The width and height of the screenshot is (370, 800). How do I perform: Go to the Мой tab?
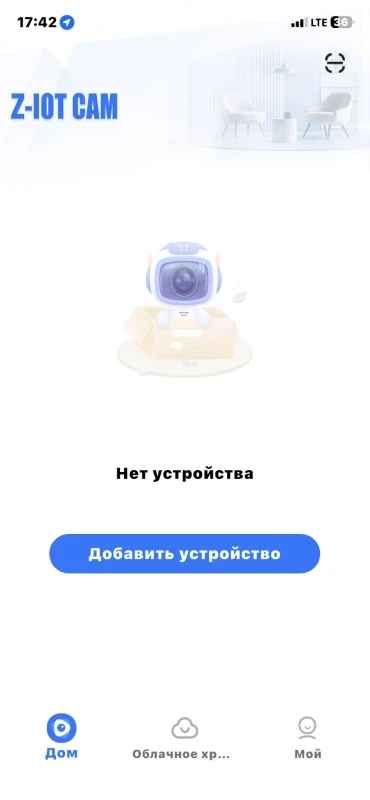[308, 736]
